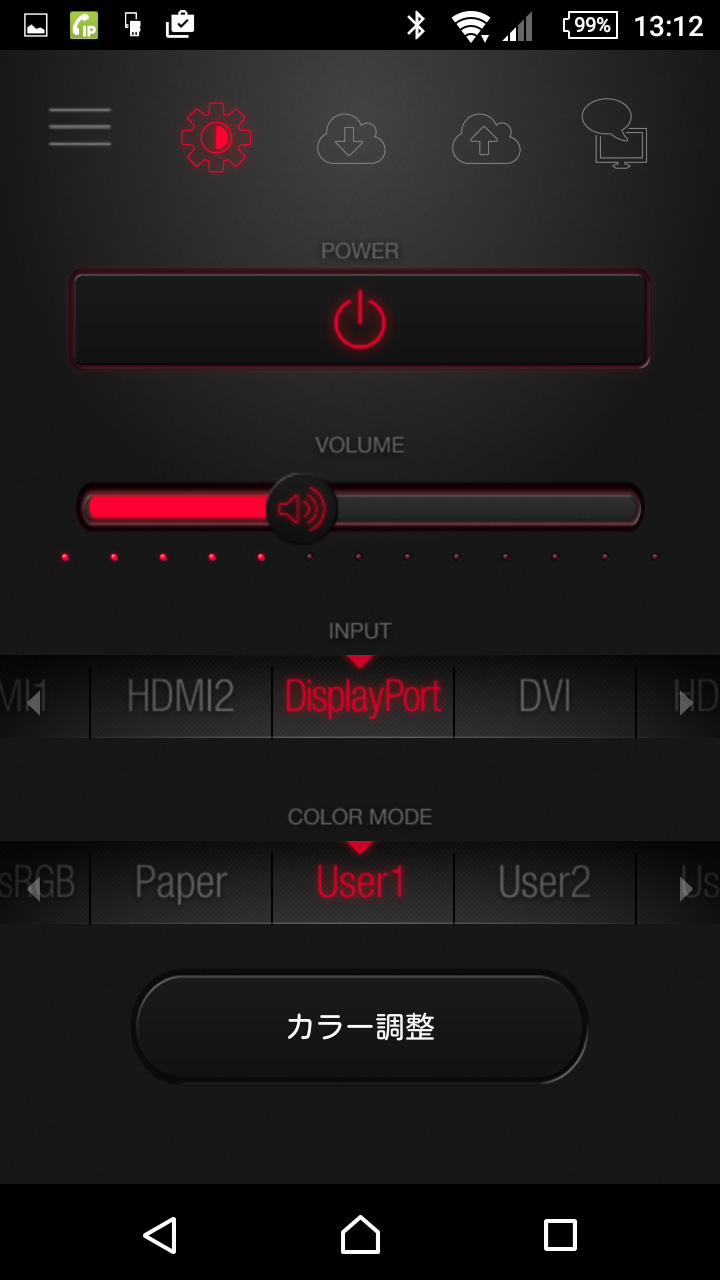Tap the right arrow of the input selector
The height and width of the screenshot is (1280, 720).
point(686,702)
